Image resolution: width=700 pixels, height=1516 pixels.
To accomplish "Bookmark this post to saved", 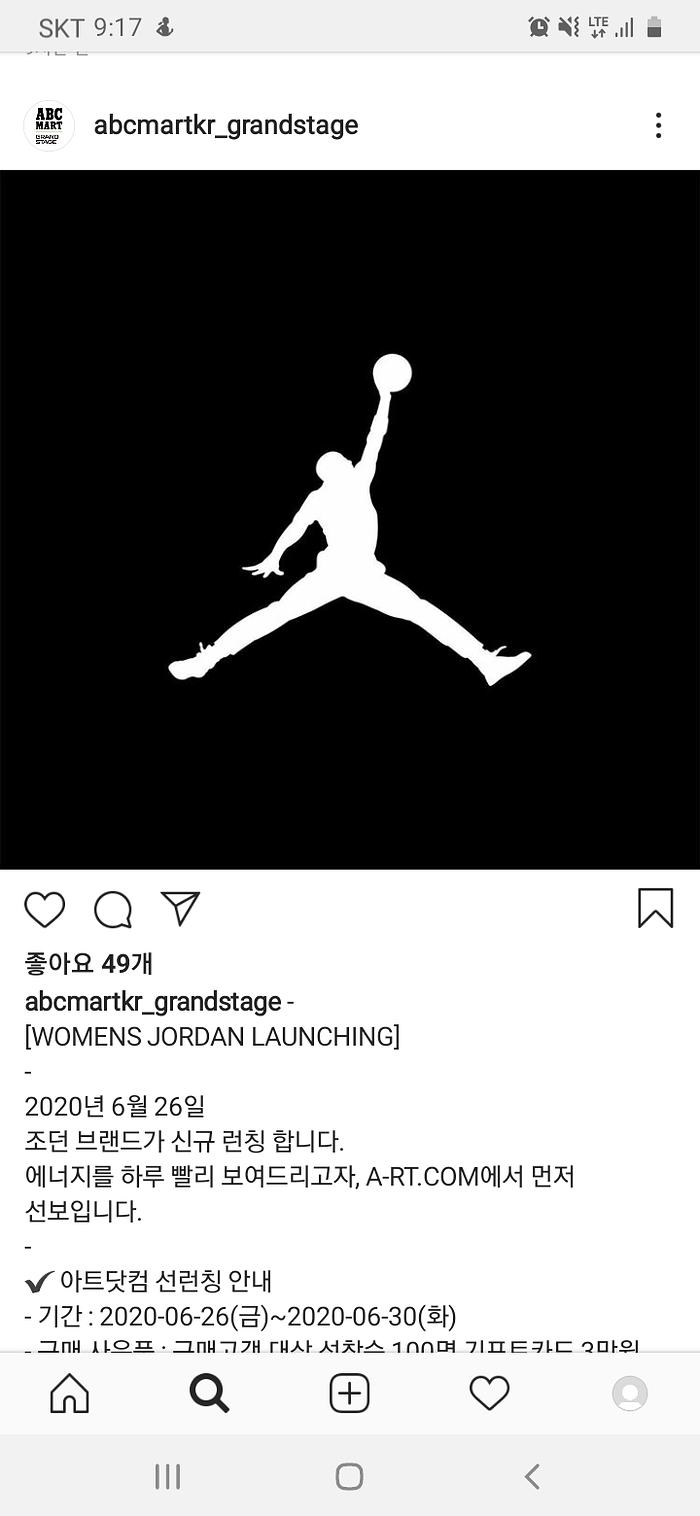I will tap(655, 908).
